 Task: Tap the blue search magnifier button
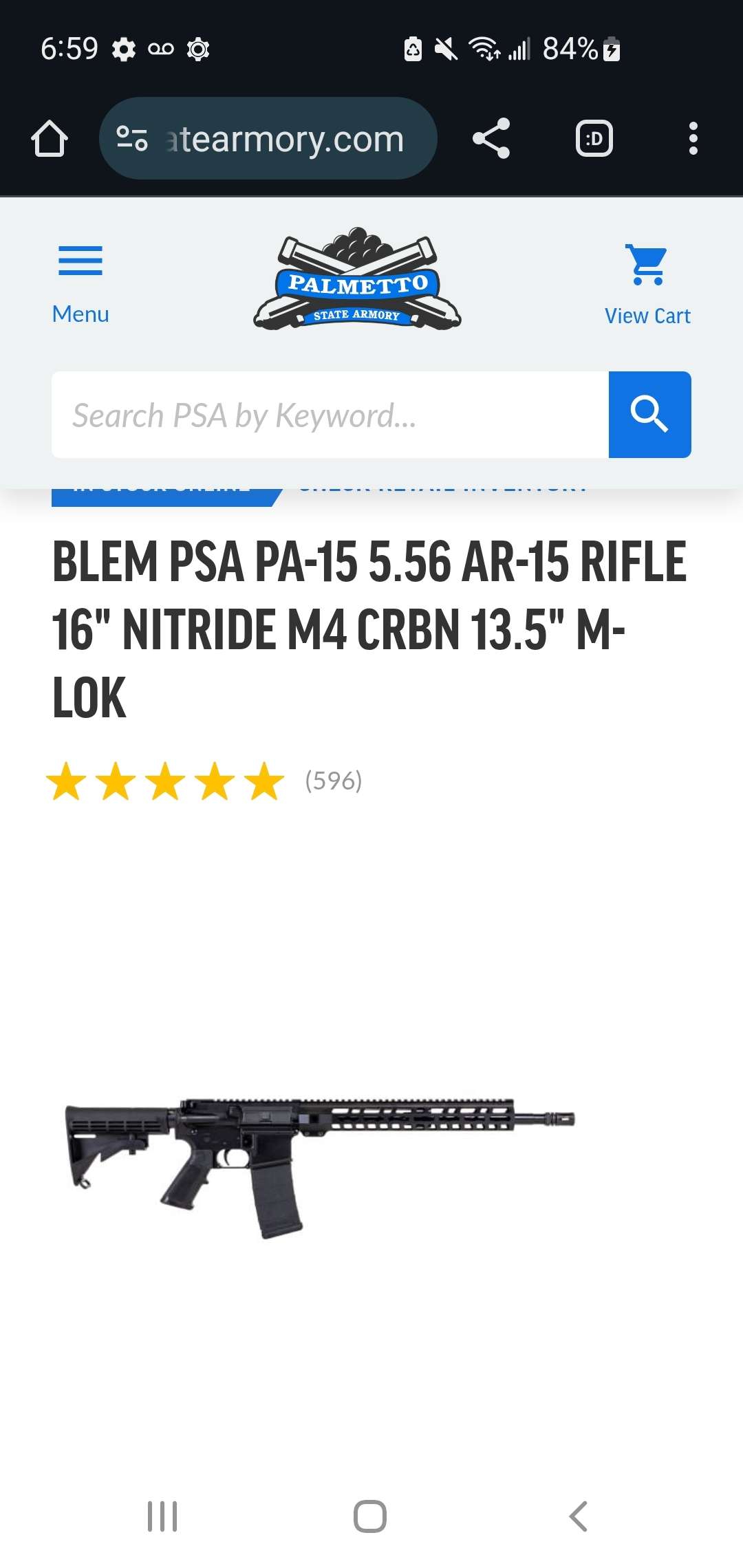(649, 415)
